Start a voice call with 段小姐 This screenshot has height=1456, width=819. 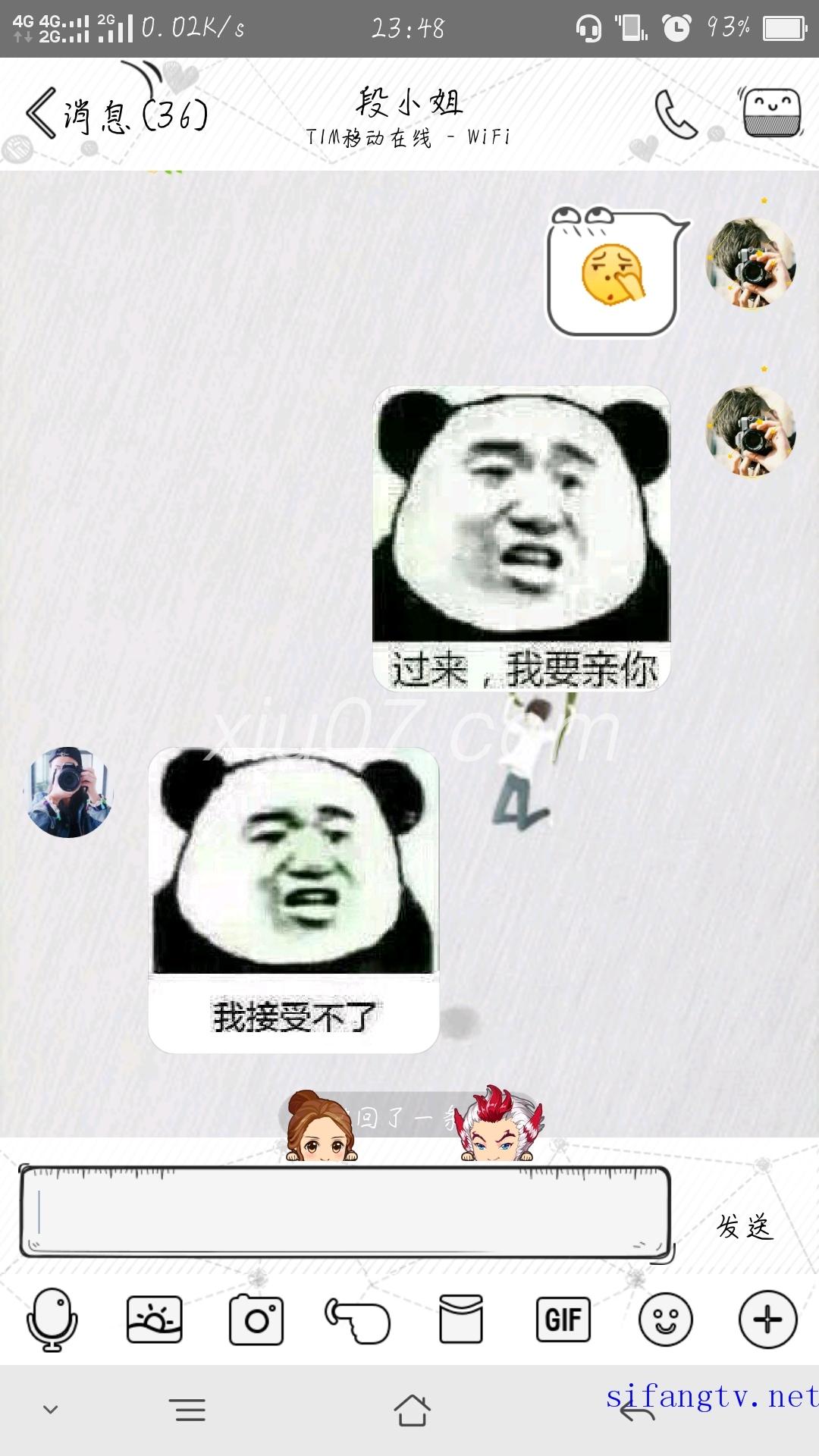[x=675, y=115]
